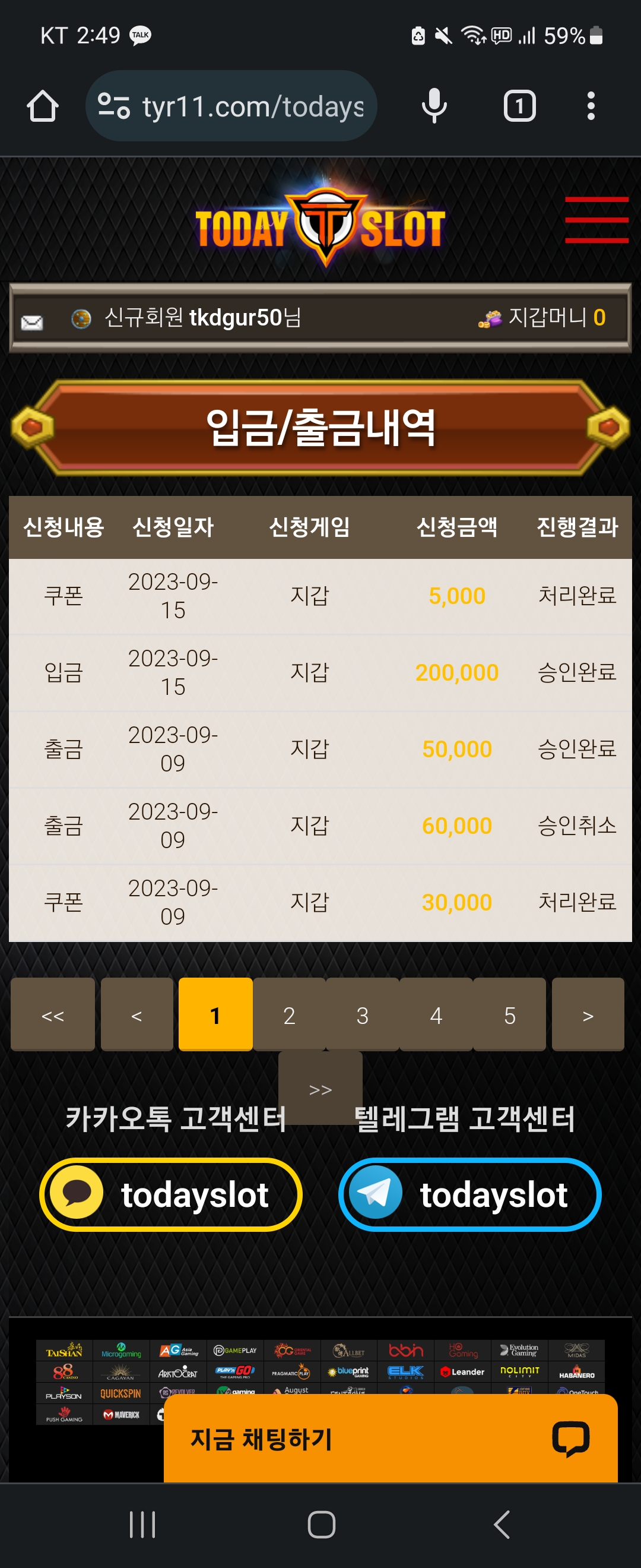This screenshot has width=641, height=1568.
Task: Open the browser overflow menu
Action: [591, 106]
